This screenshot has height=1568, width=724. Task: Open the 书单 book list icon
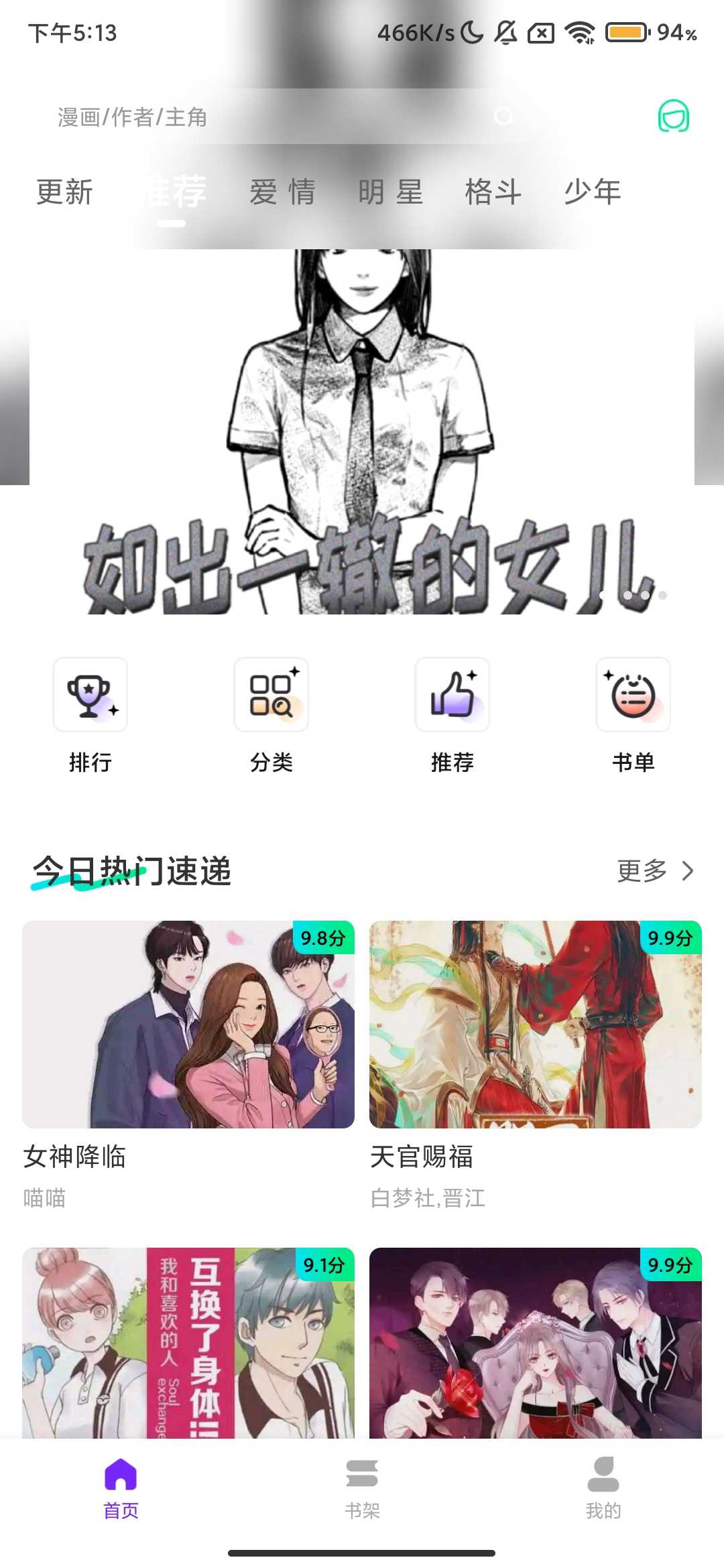pyautogui.click(x=633, y=696)
